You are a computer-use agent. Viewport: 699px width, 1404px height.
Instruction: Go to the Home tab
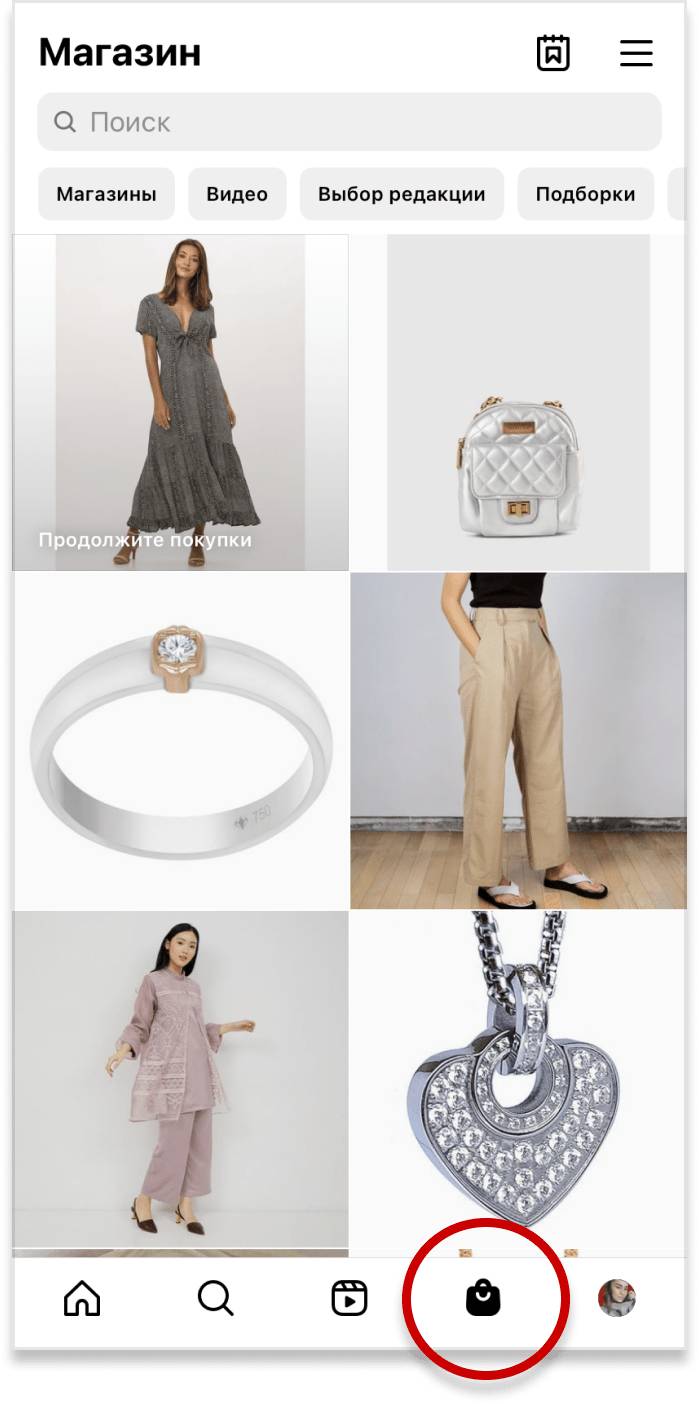click(82, 1298)
